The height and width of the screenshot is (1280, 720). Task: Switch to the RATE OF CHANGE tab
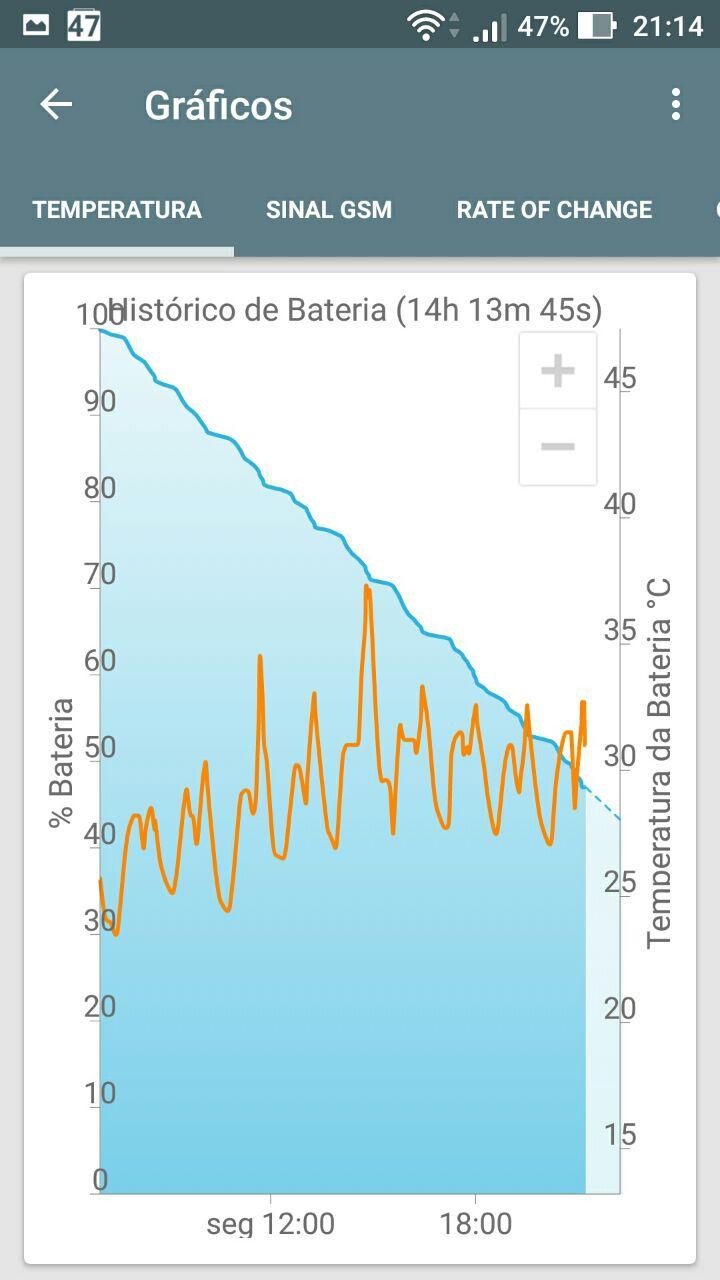(x=554, y=210)
